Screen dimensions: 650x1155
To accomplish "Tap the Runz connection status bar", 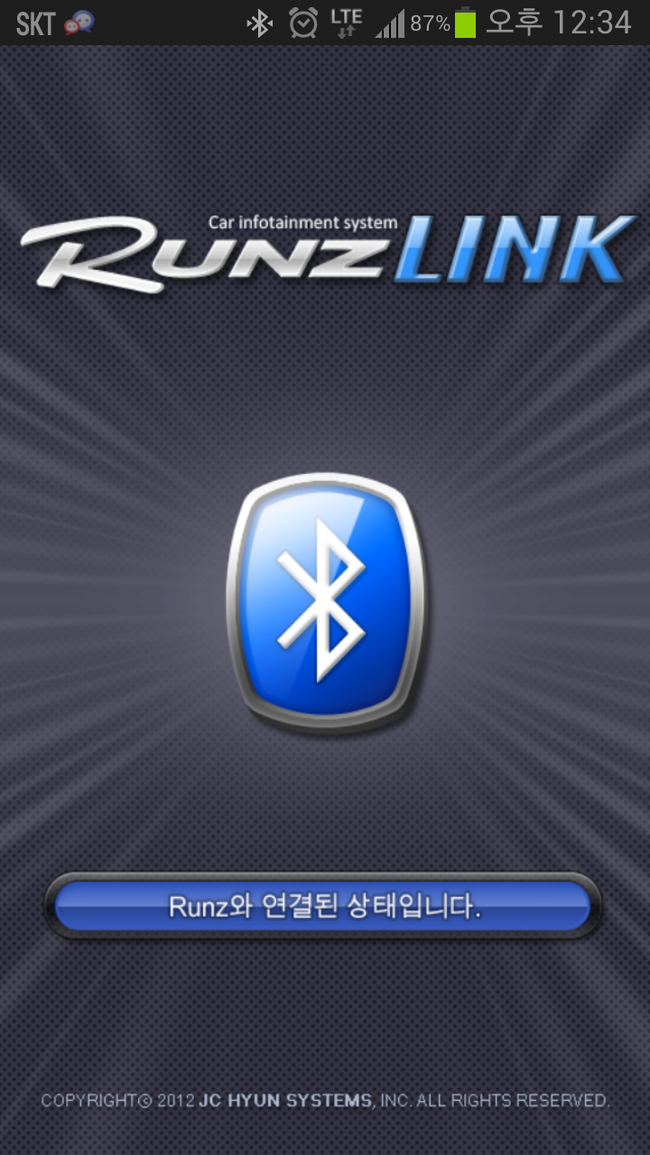I will (x=324, y=906).
